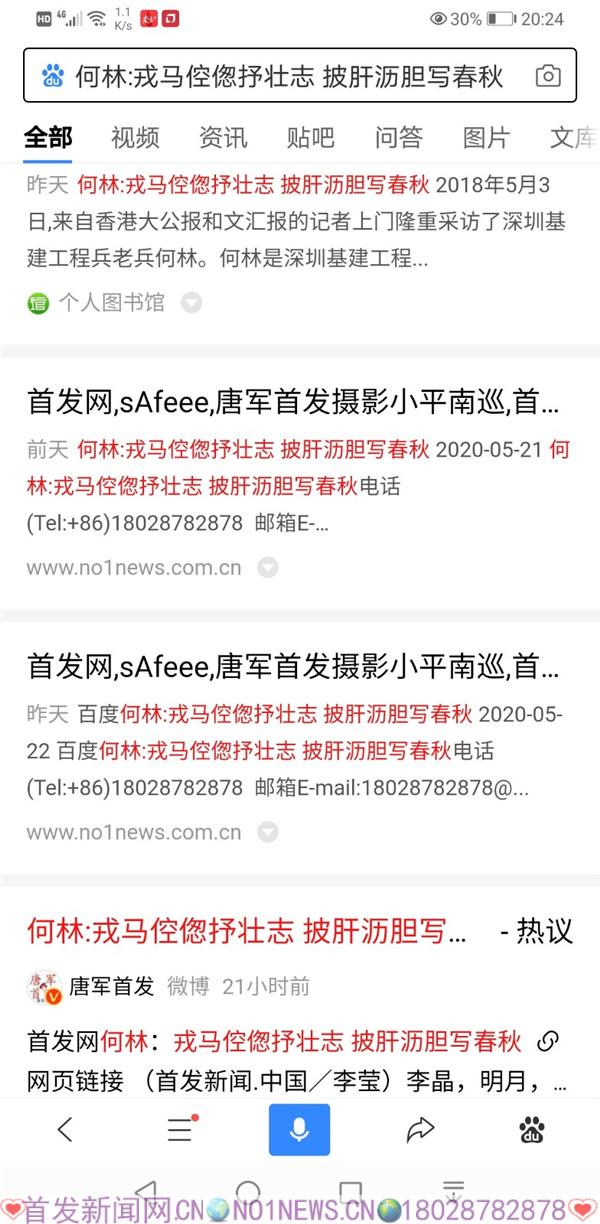
Task: Switch to the 图片 tab
Action: (486, 138)
